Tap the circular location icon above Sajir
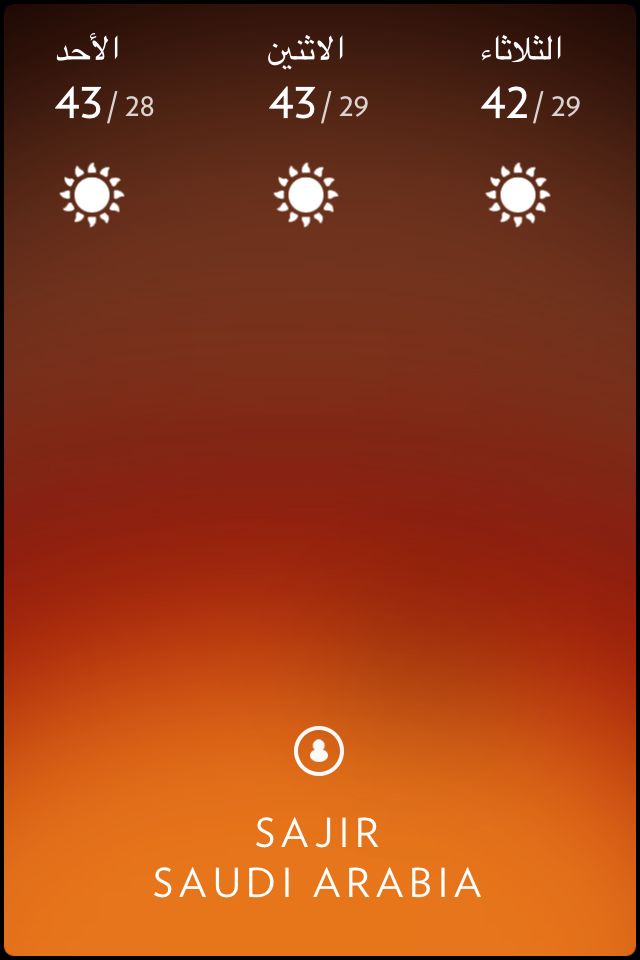The image size is (640, 960). click(319, 751)
